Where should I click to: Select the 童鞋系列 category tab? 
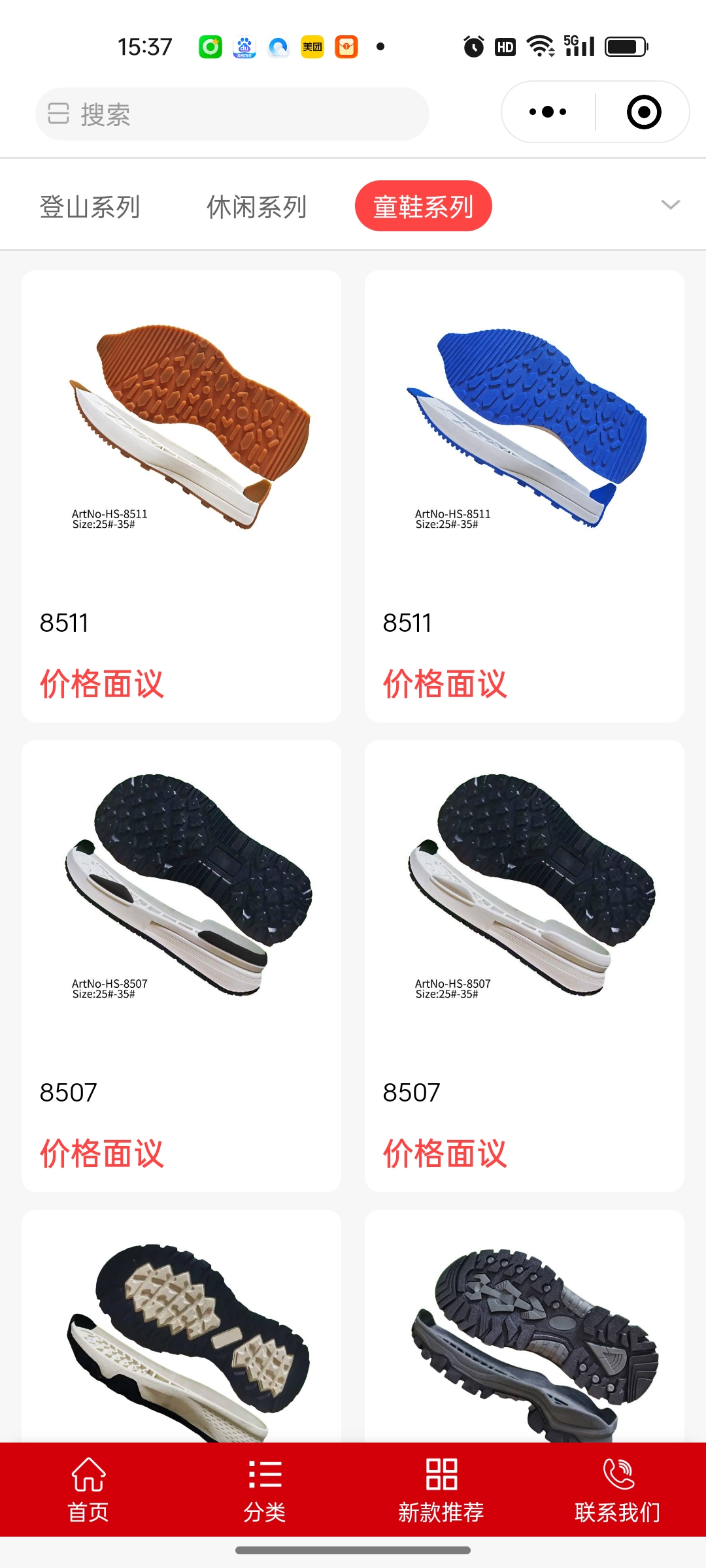[423, 206]
